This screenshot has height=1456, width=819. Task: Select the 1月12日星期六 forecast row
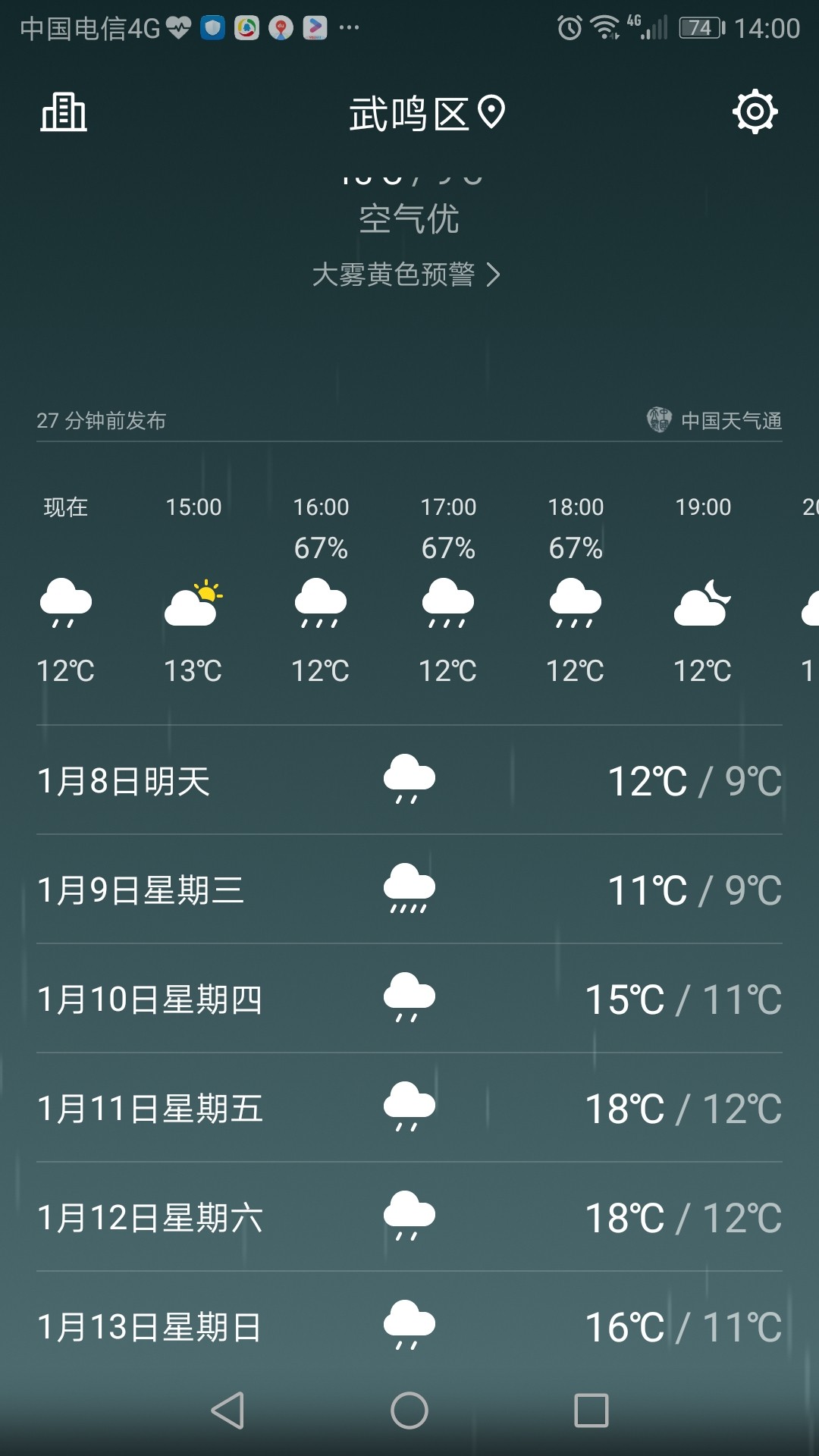point(409,1217)
